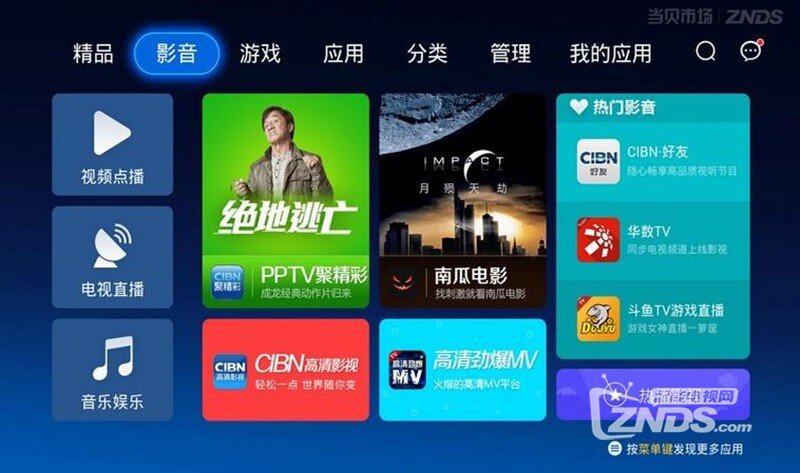Screen dimensions: 800x473
Task: Switch to 我的应用 tab
Action: (610, 53)
